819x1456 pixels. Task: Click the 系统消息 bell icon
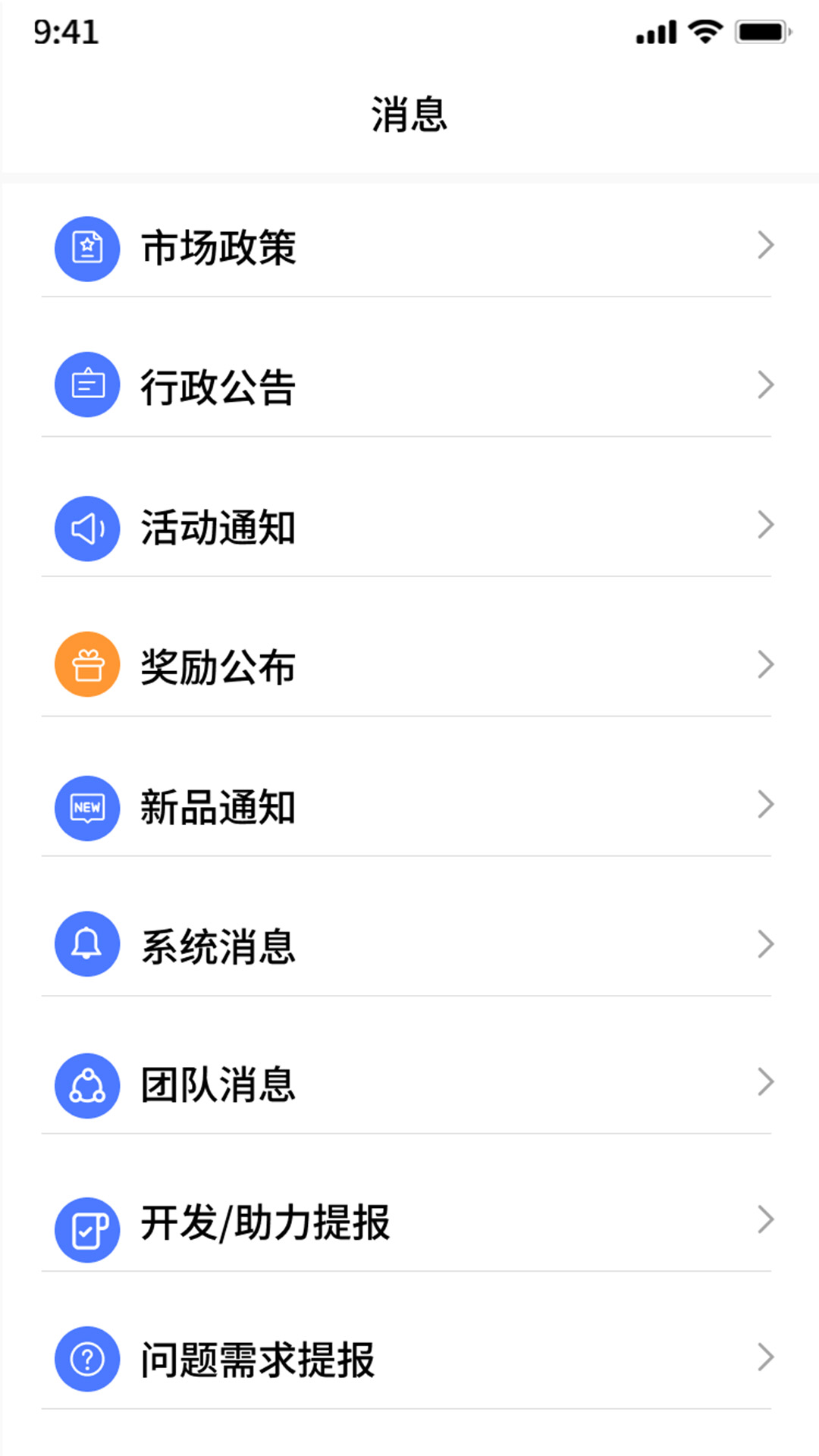(x=86, y=944)
